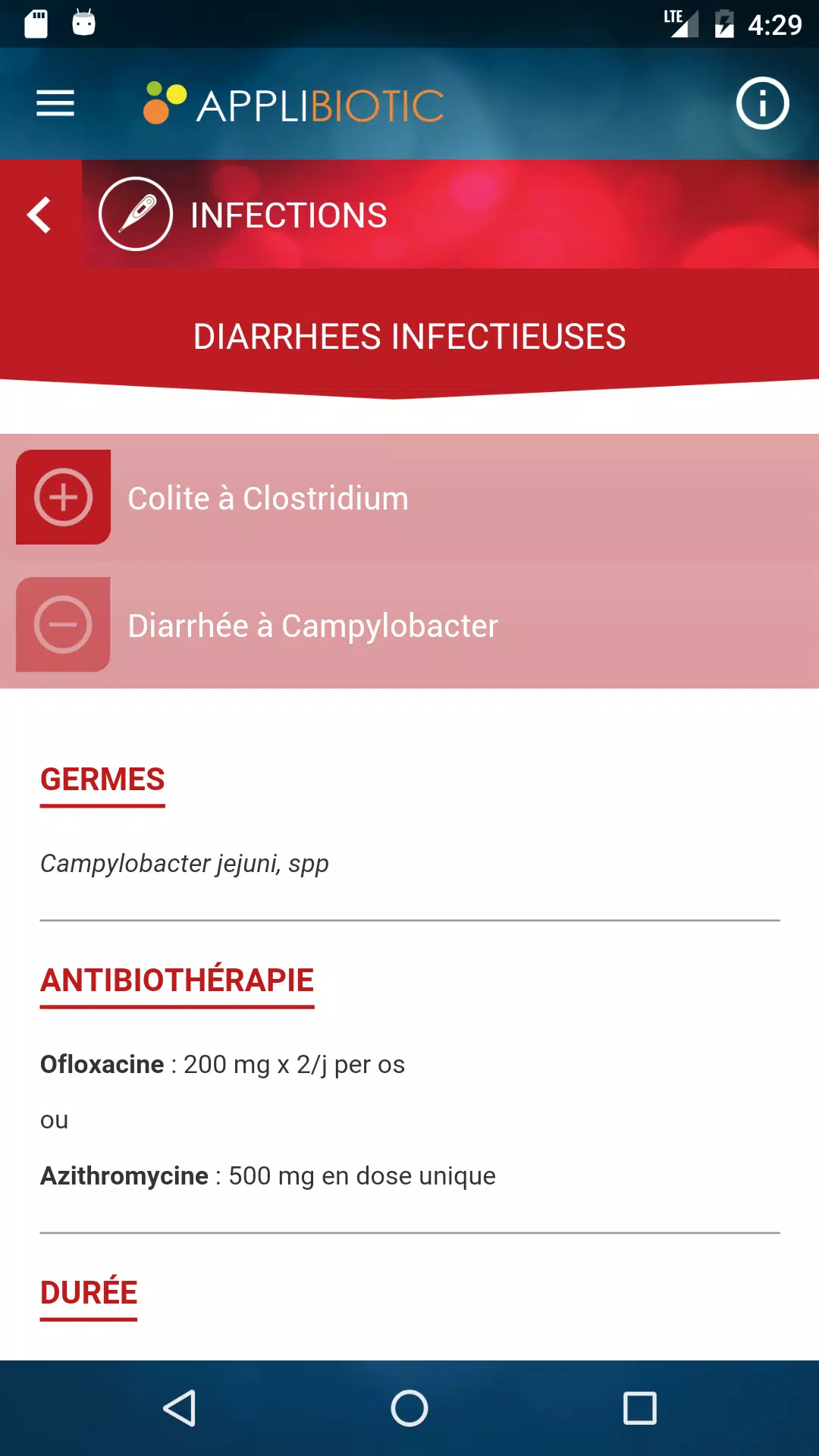
Task: Collapse Diarrhée à Campylobacter section
Action: [409, 625]
